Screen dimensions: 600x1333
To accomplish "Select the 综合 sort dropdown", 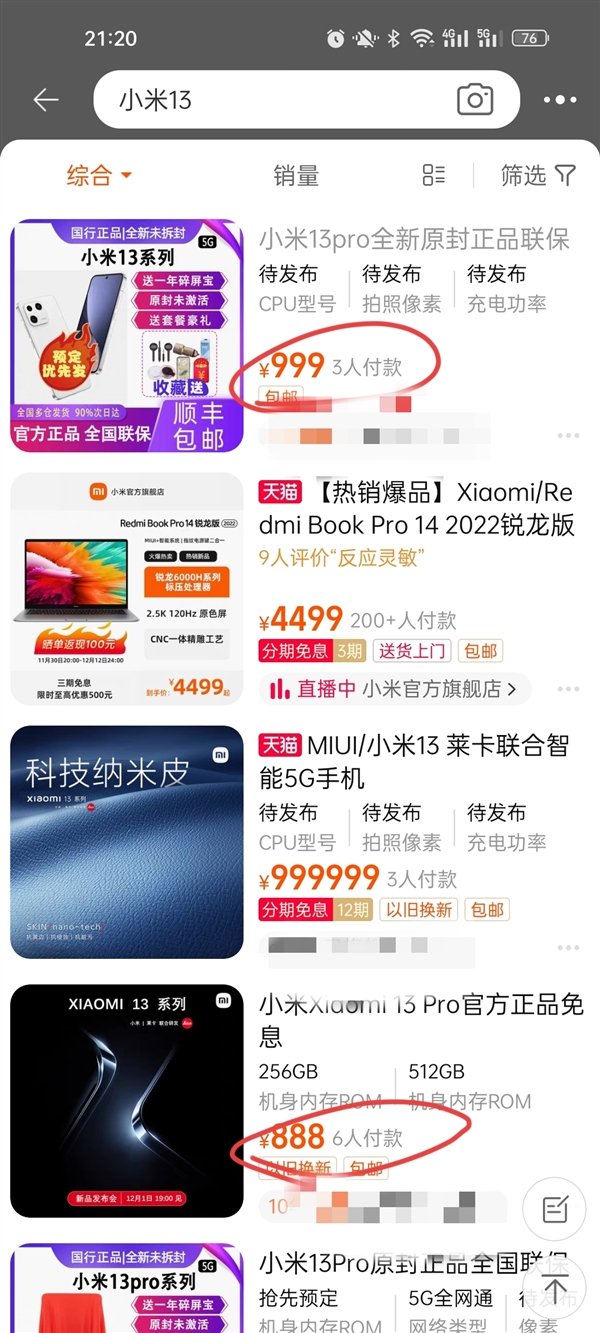I will pyautogui.click(x=99, y=176).
